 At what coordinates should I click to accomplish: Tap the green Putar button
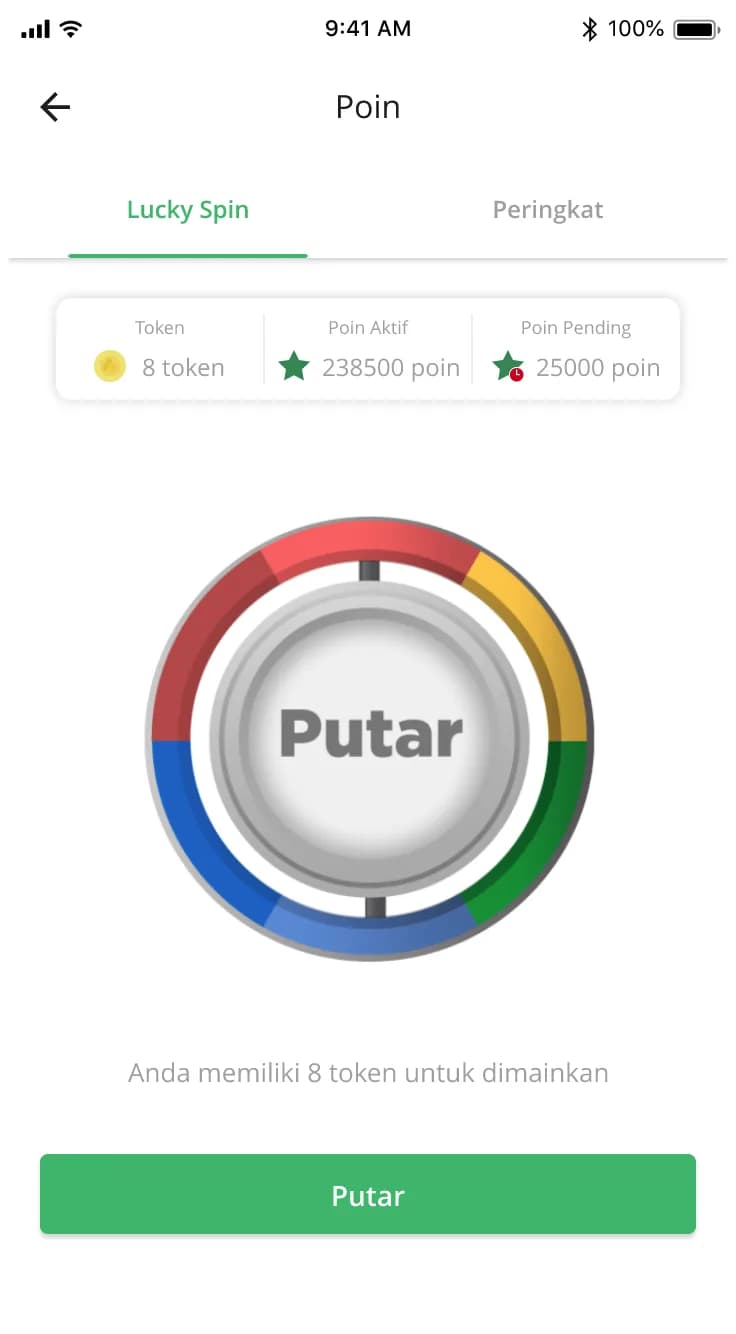click(x=368, y=1195)
